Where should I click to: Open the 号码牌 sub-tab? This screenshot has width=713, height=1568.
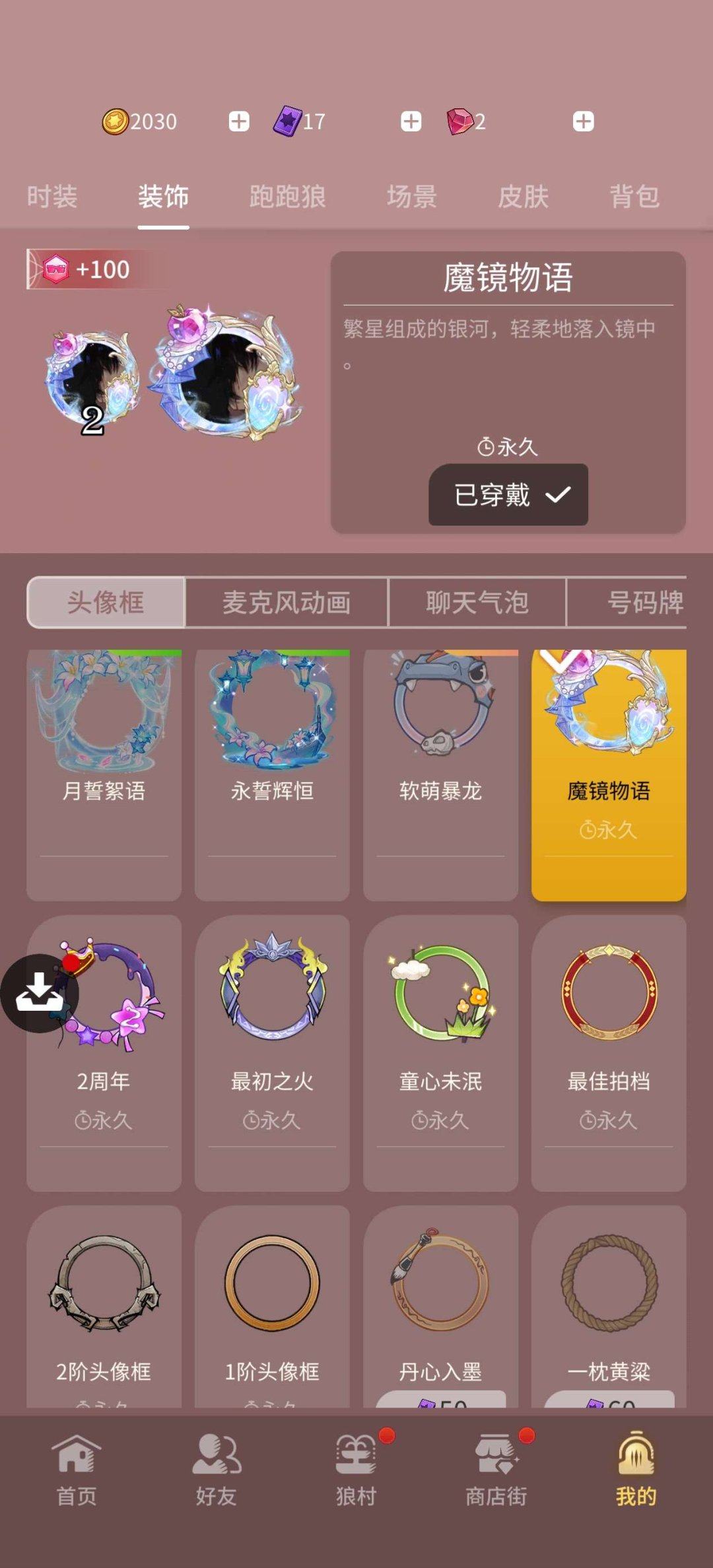[x=644, y=603]
